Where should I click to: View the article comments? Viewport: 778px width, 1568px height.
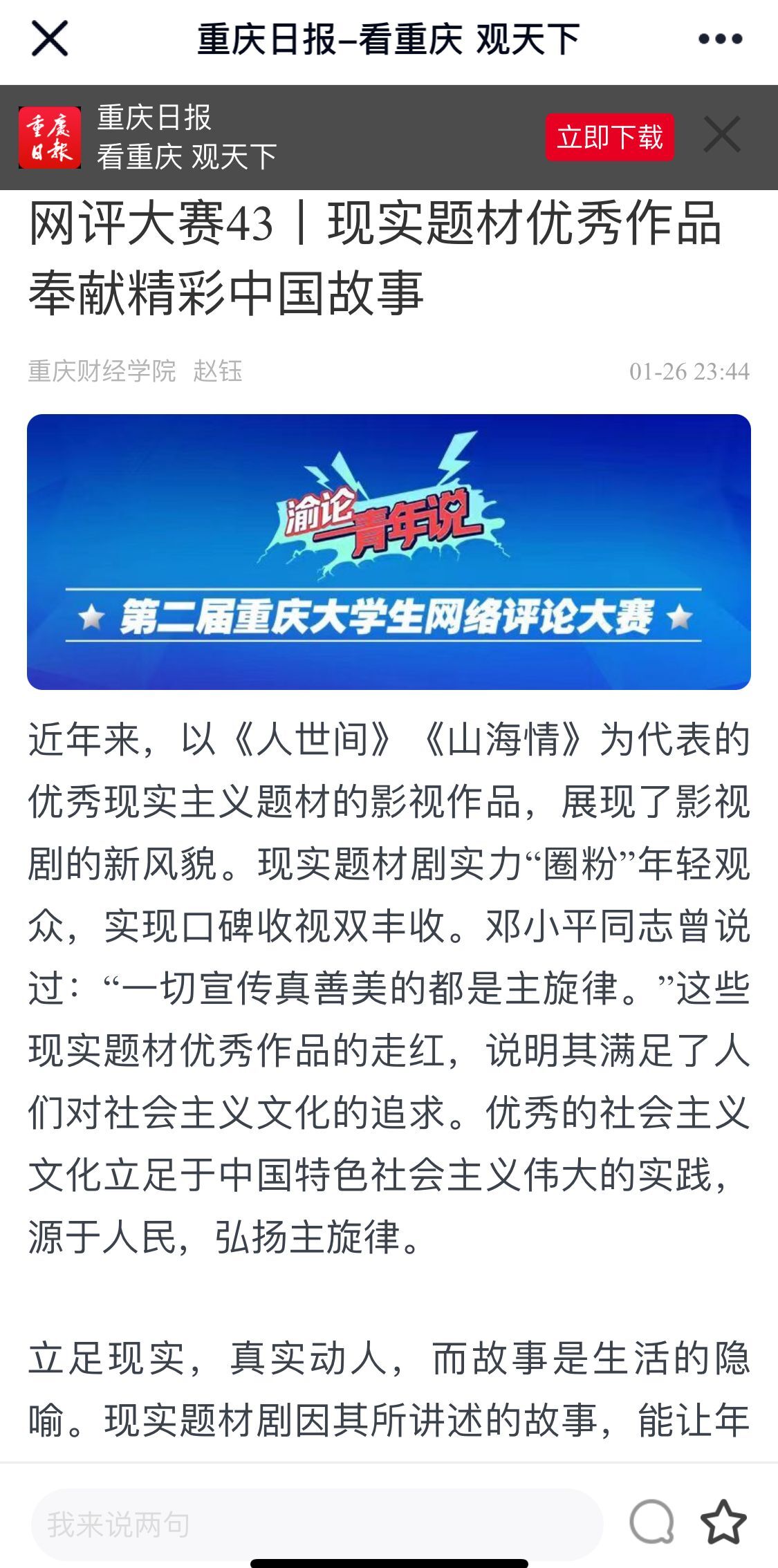coord(651,1522)
